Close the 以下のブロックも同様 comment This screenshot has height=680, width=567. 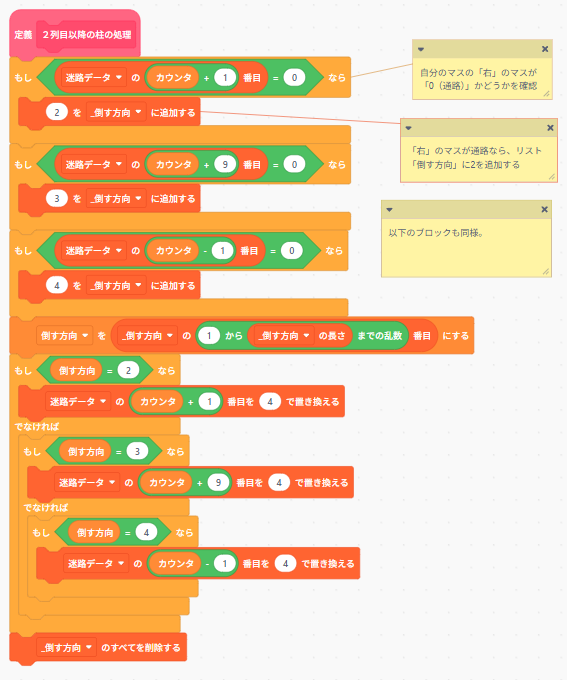pyautogui.click(x=544, y=209)
